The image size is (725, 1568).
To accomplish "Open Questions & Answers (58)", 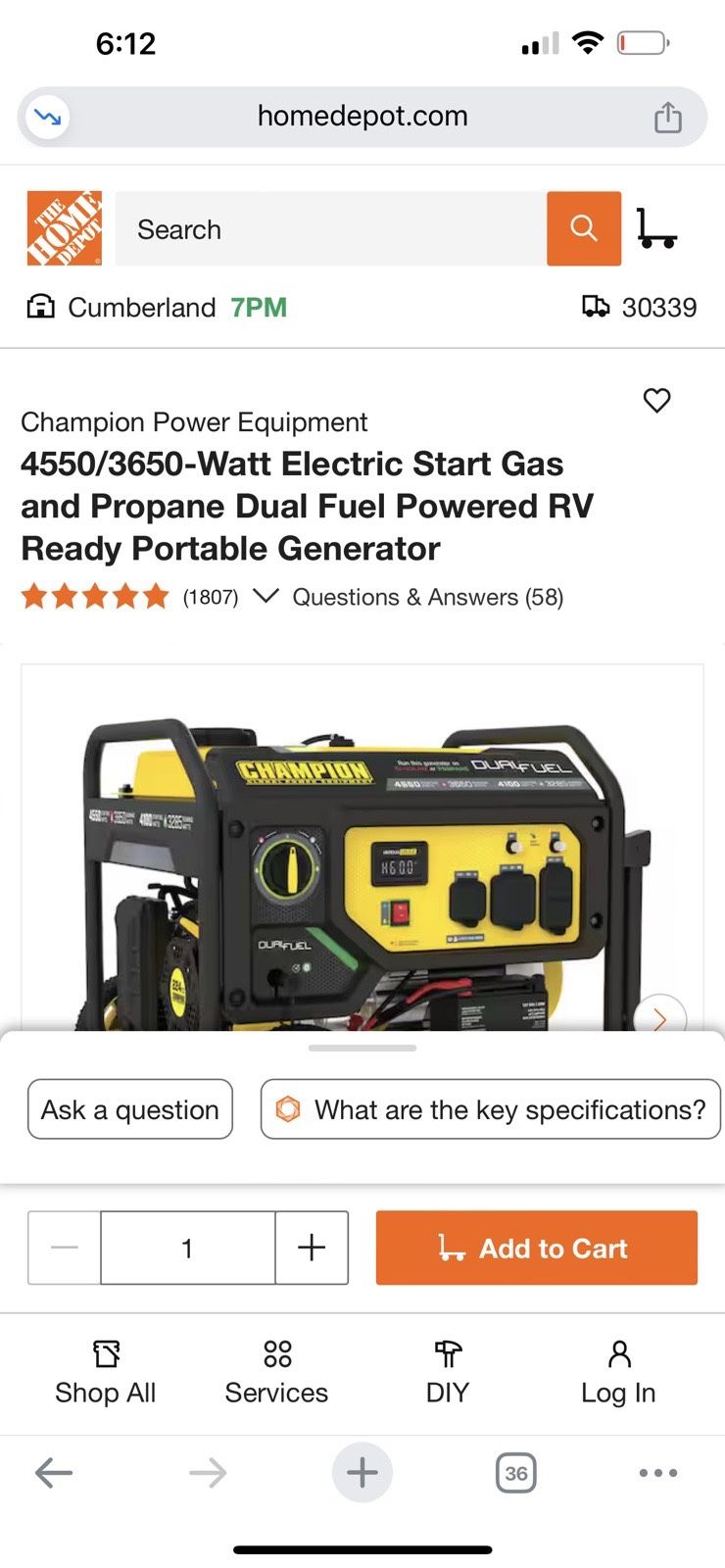I will (427, 597).
